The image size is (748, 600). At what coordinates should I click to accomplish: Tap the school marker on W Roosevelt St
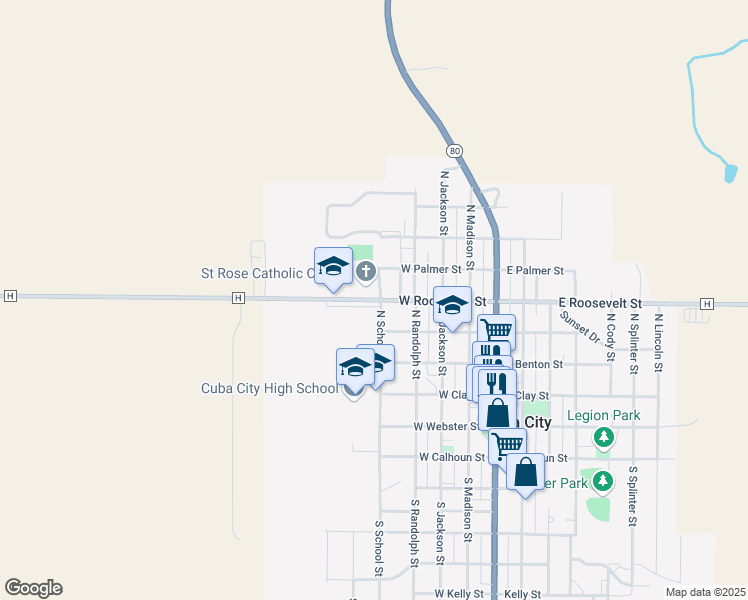click(x=452, y=305)
